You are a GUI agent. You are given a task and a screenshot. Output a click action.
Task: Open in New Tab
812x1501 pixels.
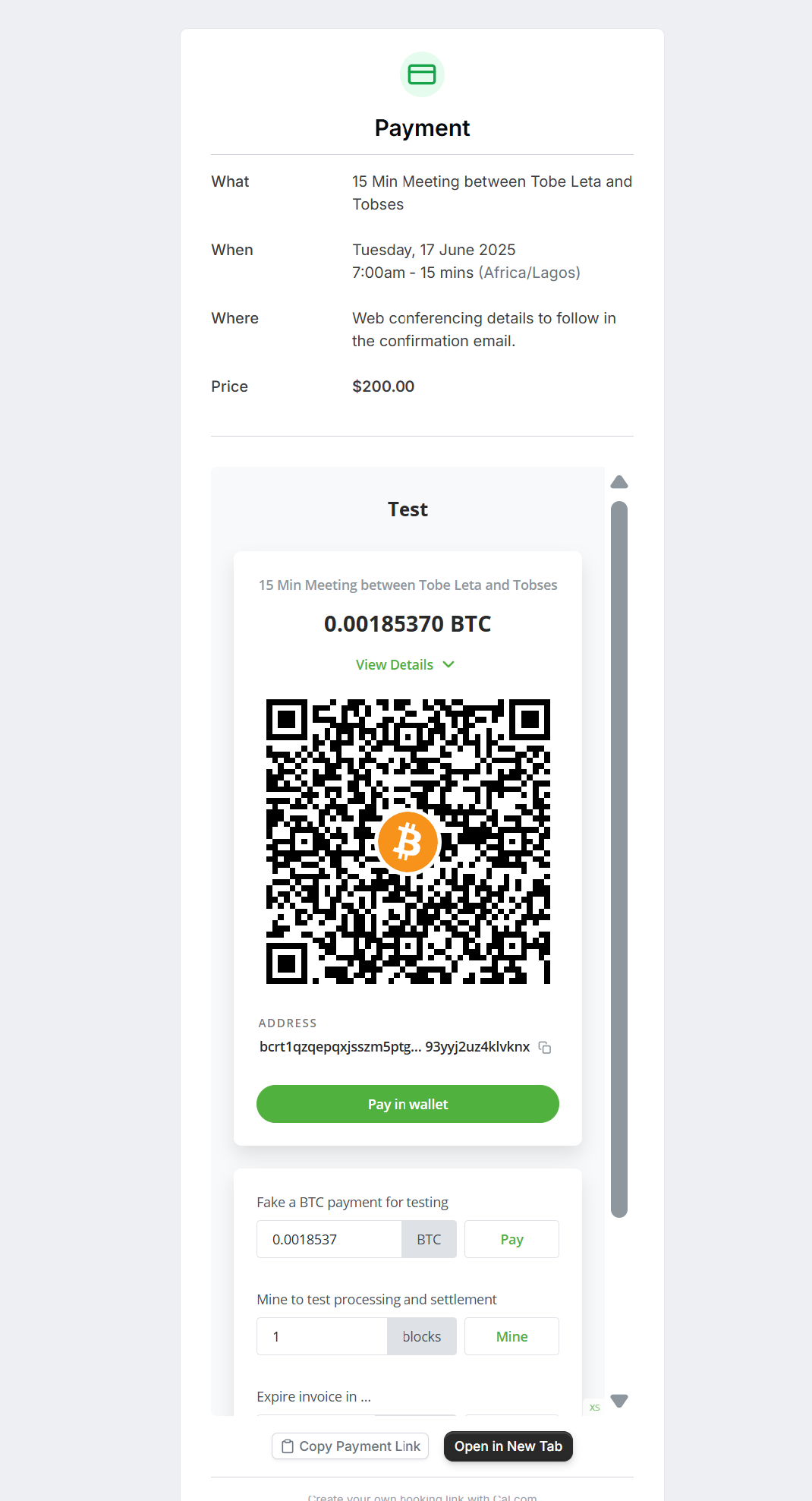(508, 1446)
